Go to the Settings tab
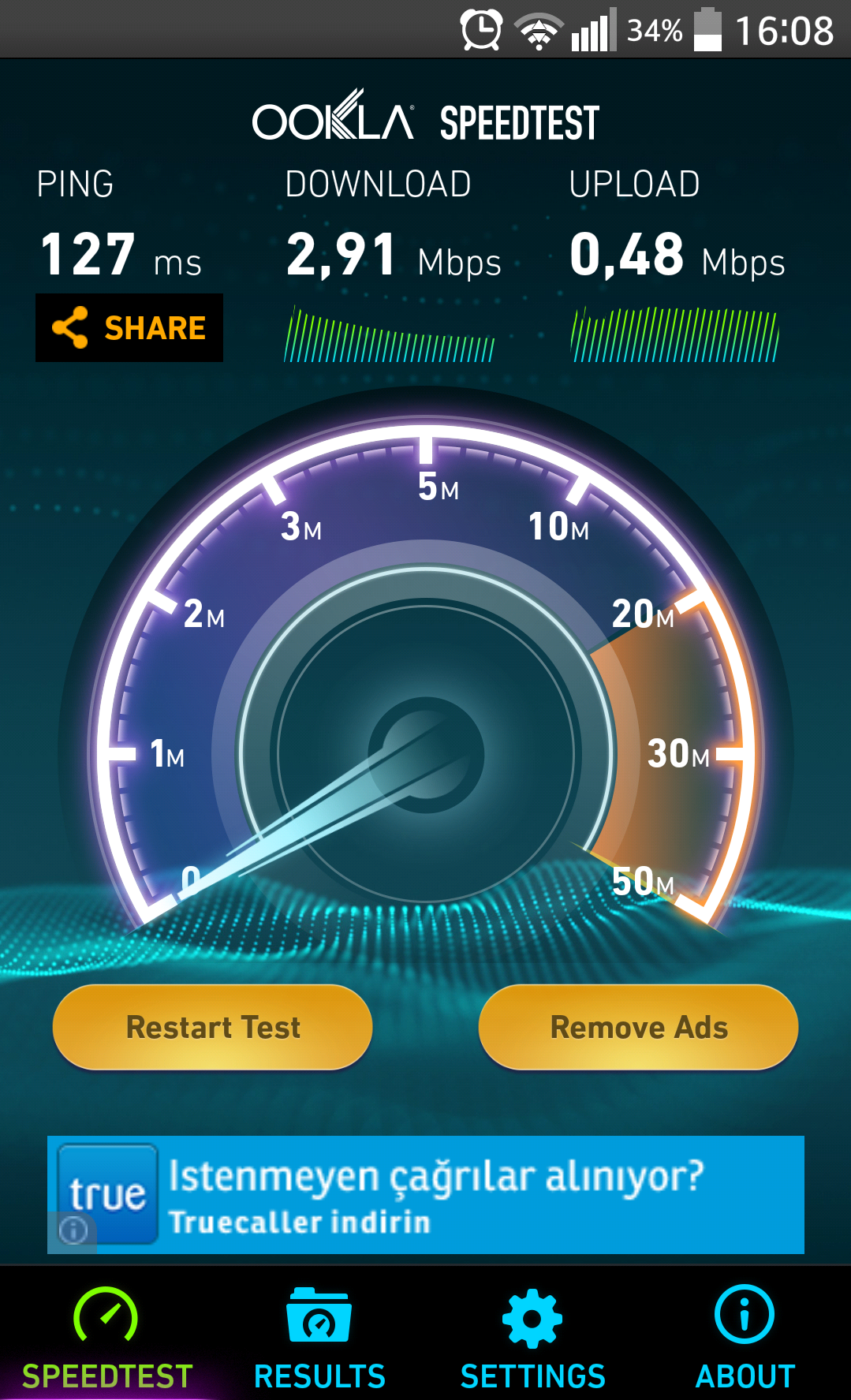Screen dimensions: 851x1400 pos(532,1338)
